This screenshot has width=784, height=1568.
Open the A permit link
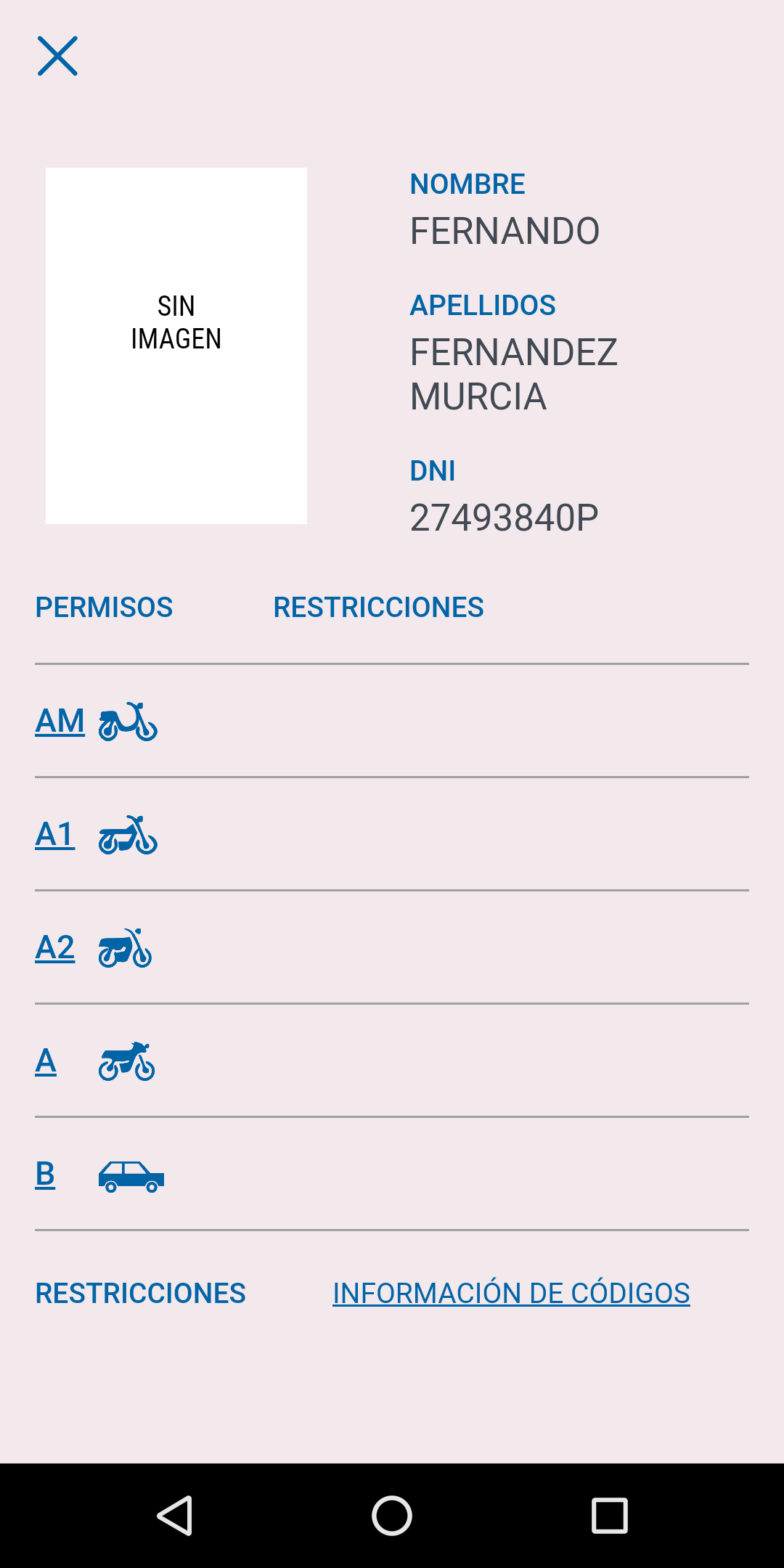click(x=46, y=1061)
